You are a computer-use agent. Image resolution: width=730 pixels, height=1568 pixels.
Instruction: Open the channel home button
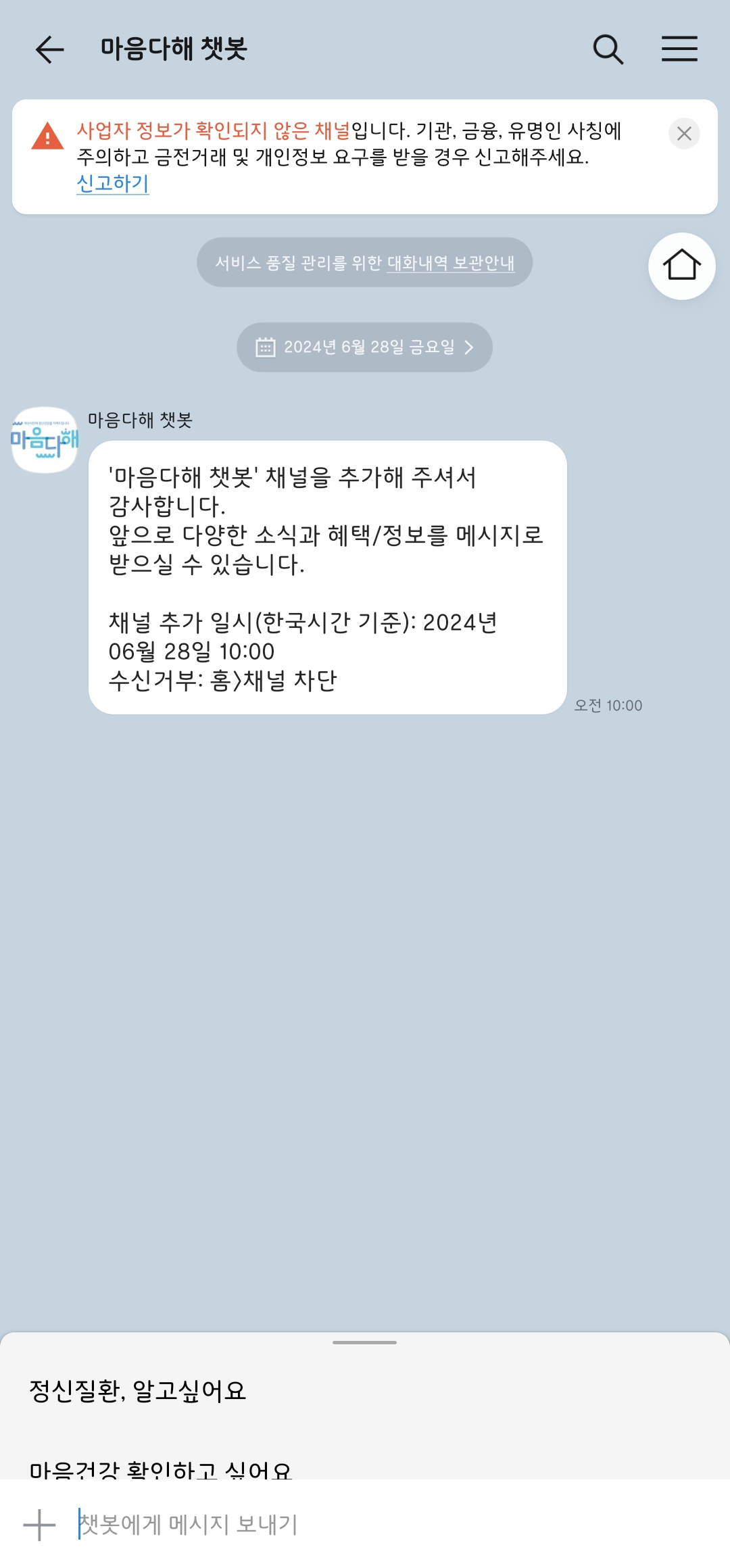click(x=681, y=266)
